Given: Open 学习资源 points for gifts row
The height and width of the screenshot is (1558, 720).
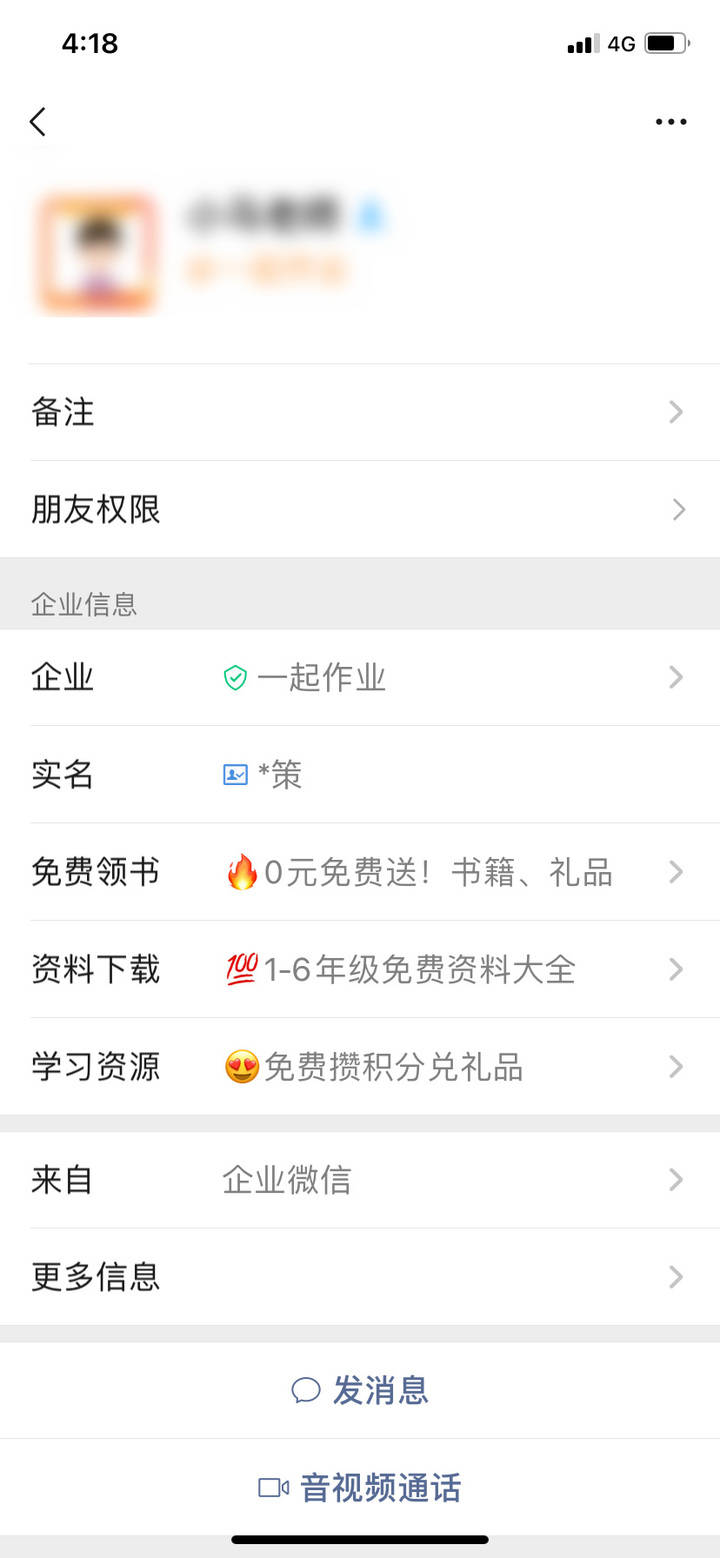Looking at the screenshot, I should pos(360,1067).
